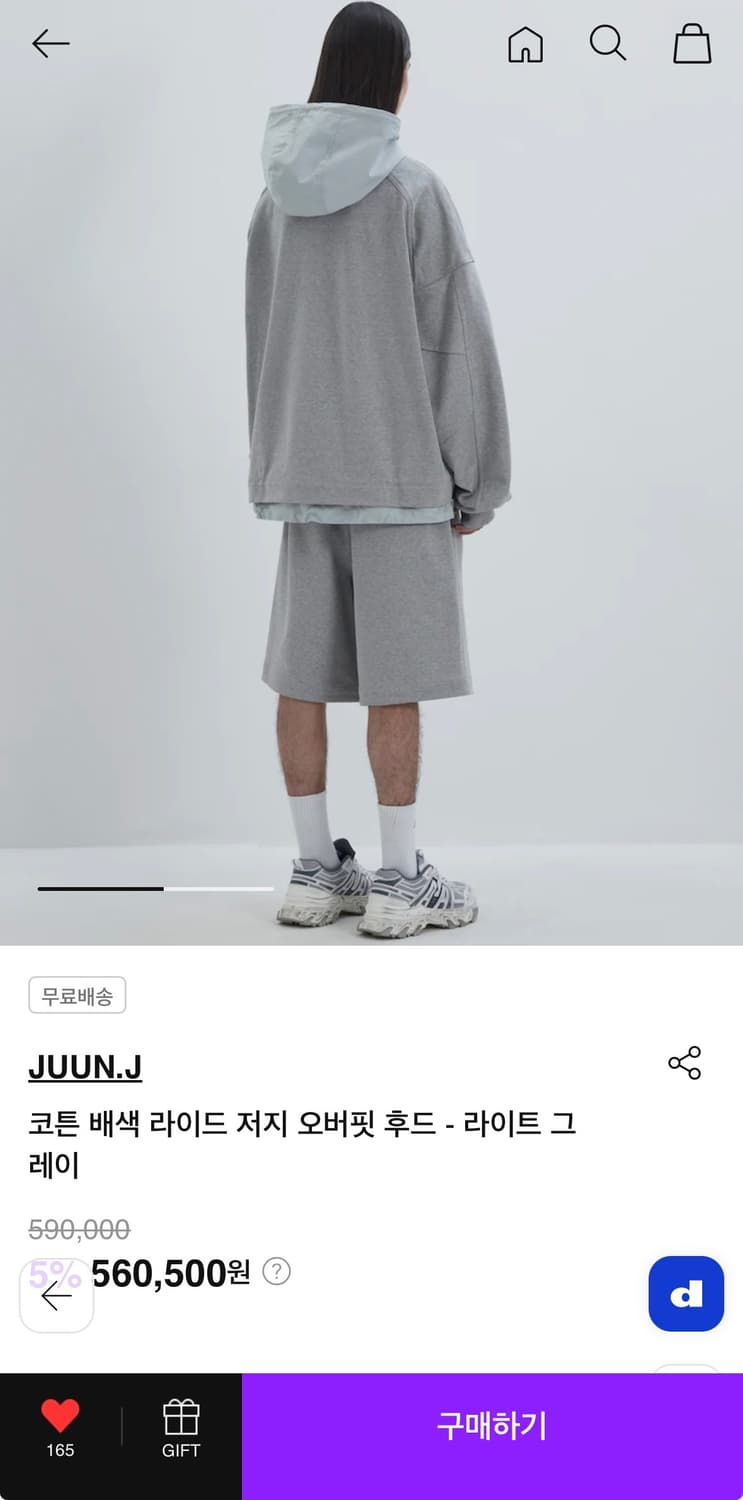The width and height of the screenshot is (743, 1500).
Task: Open the floating 'd' chat button
Action: 686,1294
